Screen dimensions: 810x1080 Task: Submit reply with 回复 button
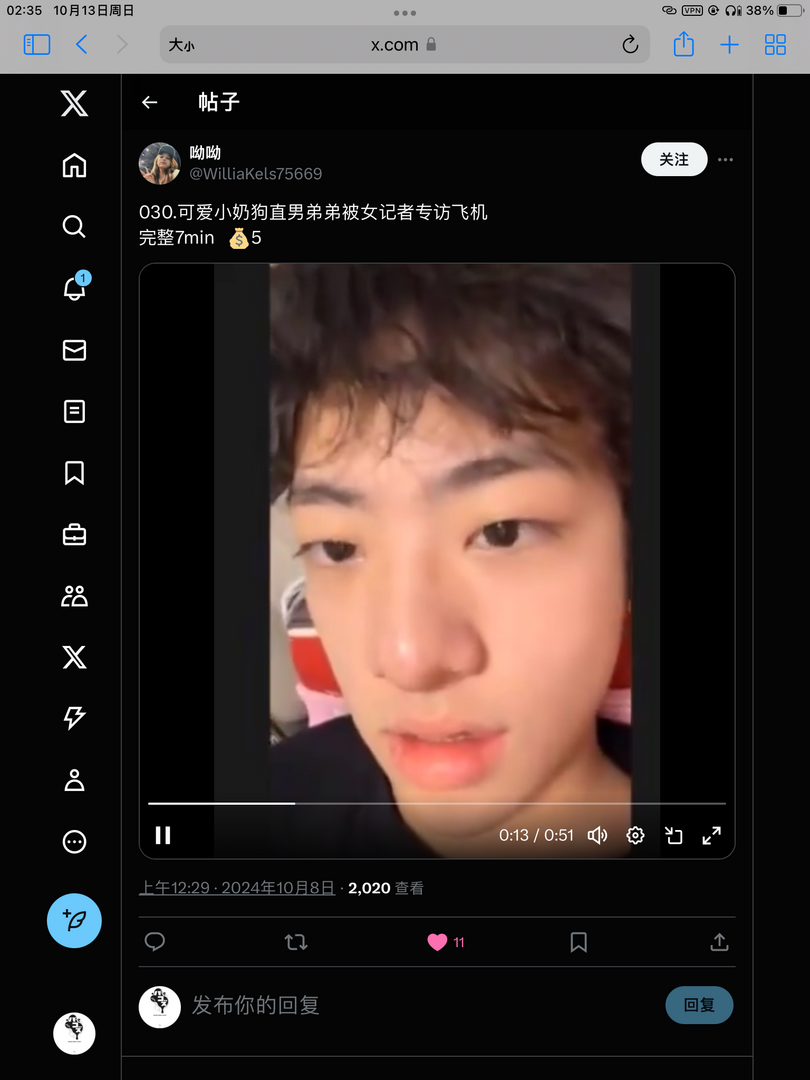pyautogui.click(x=699, y=1006)
